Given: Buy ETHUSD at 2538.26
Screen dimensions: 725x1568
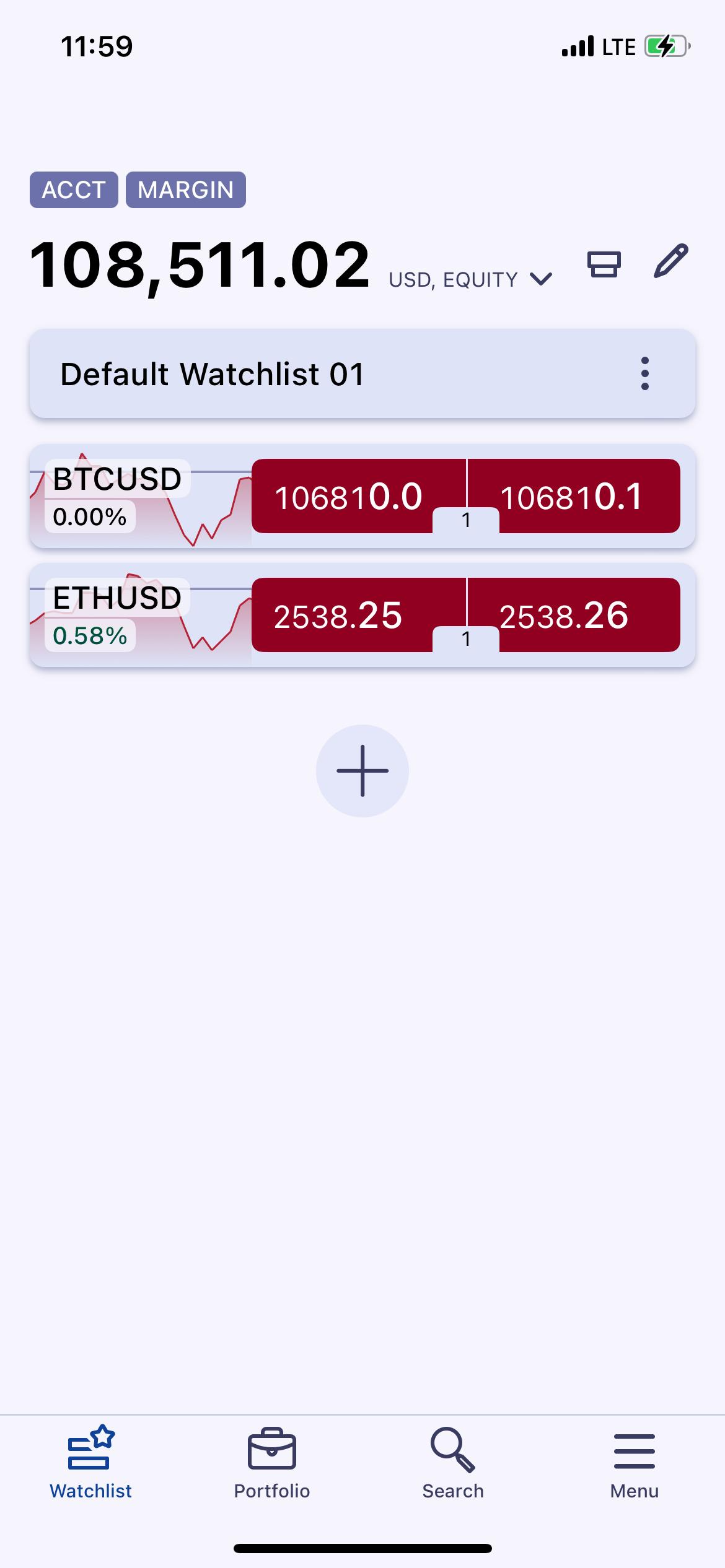Looking at the screenshot, I should click(574, 615).
